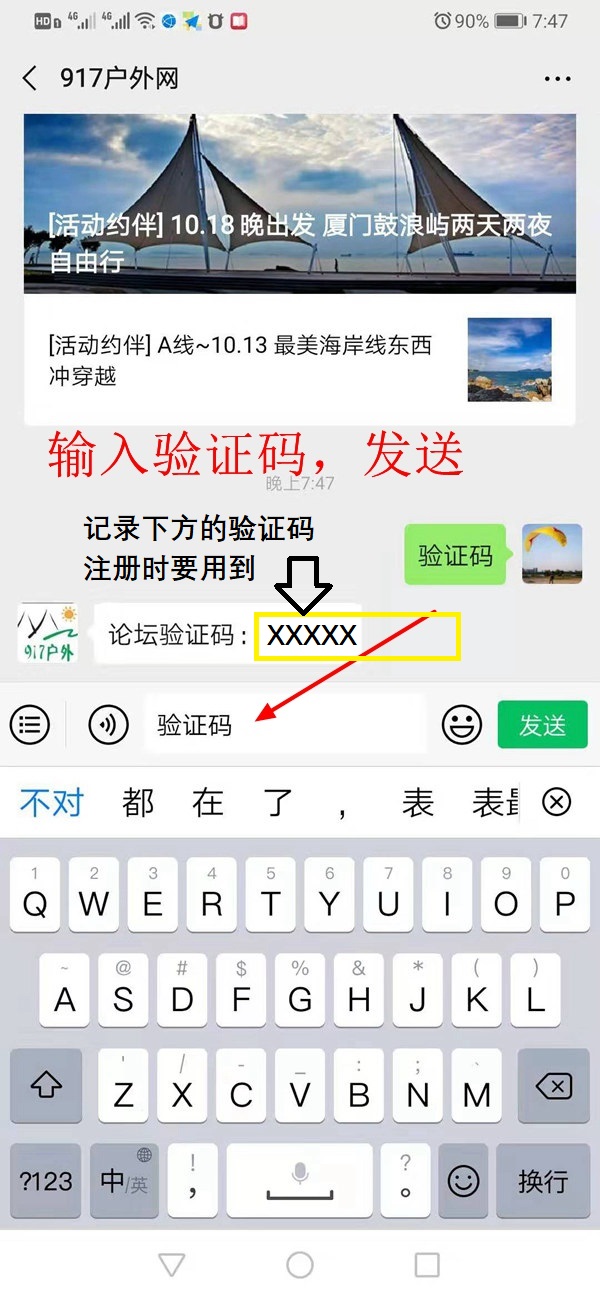Open the 最美海岸线东西冲穿越 article
The width and height of the screenshot is (600, 1300).
300,360
